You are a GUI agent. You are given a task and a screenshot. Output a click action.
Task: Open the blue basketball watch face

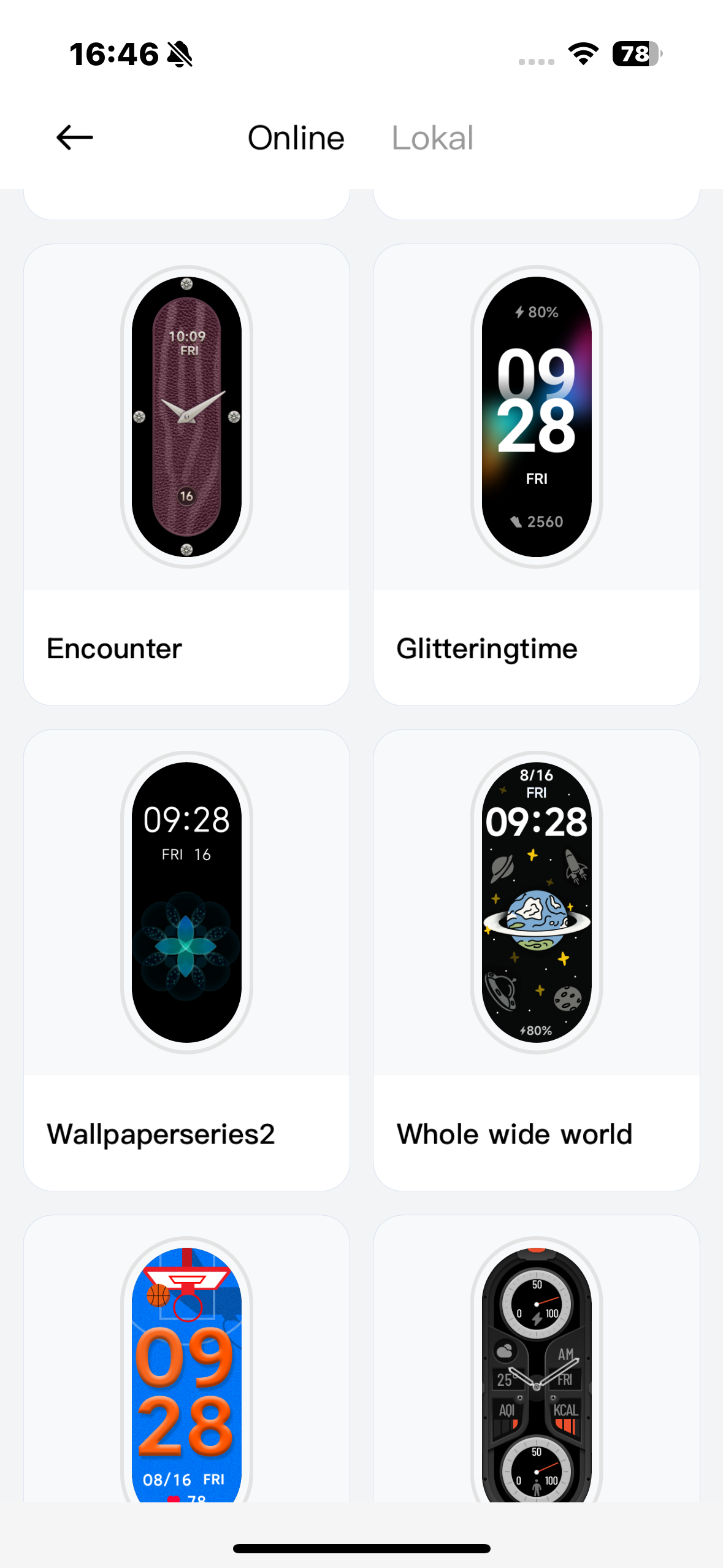pyautogui.click(x=186, y=1359)
